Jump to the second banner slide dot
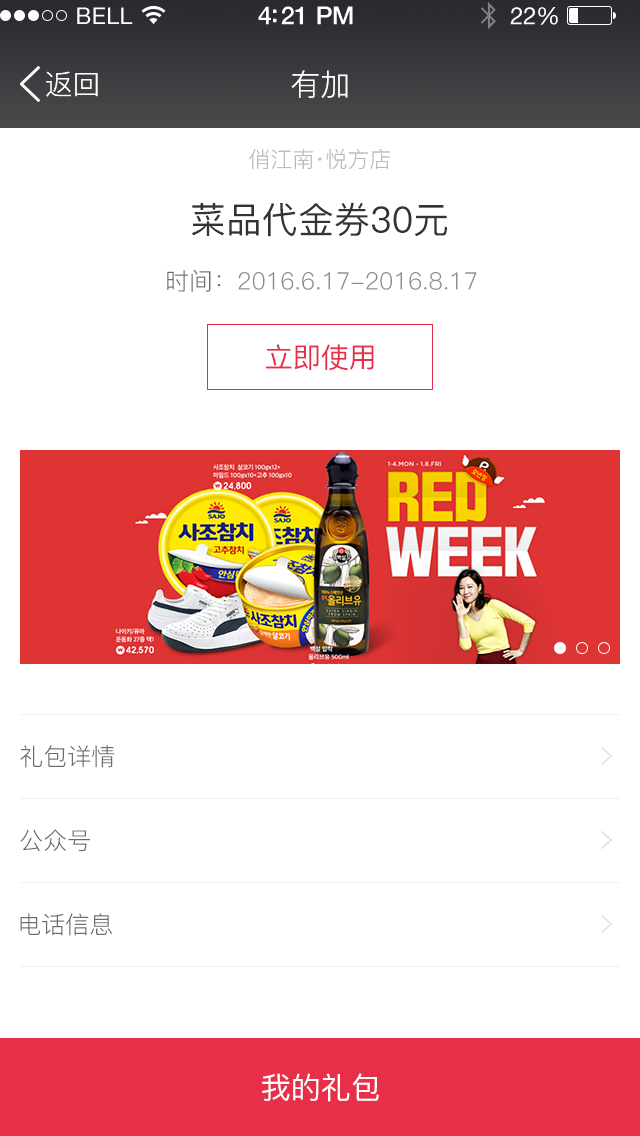The height and width of the screenshot is (1136, 640). click(582, 648)
